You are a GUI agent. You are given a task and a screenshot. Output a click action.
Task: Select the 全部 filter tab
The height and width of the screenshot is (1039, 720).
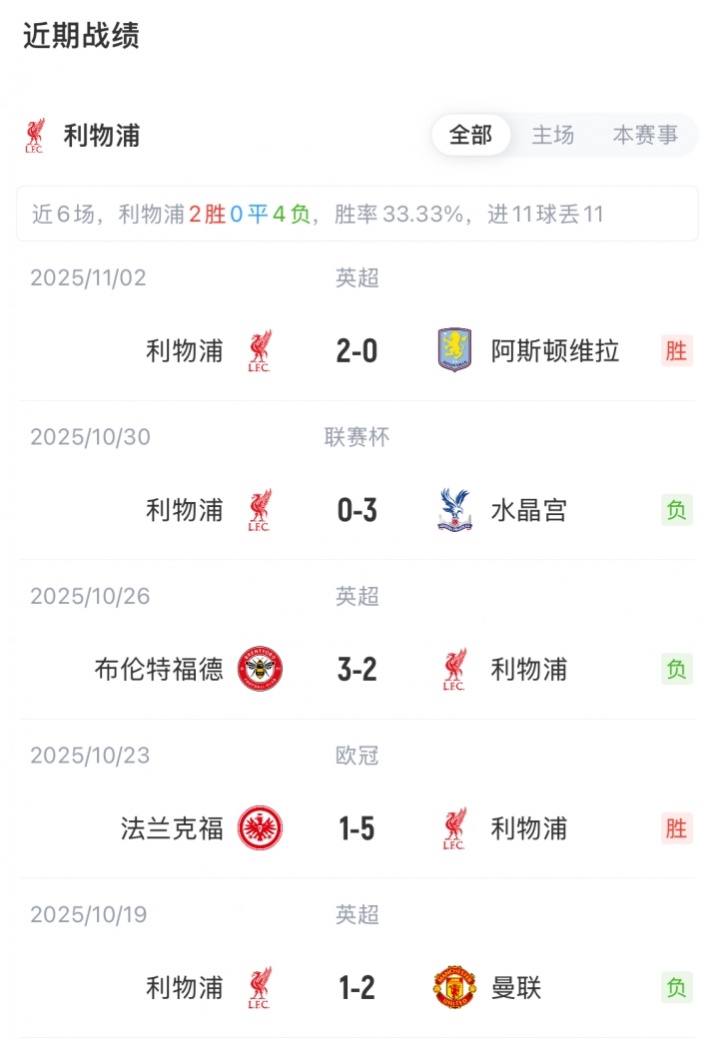tap(471, 135)
